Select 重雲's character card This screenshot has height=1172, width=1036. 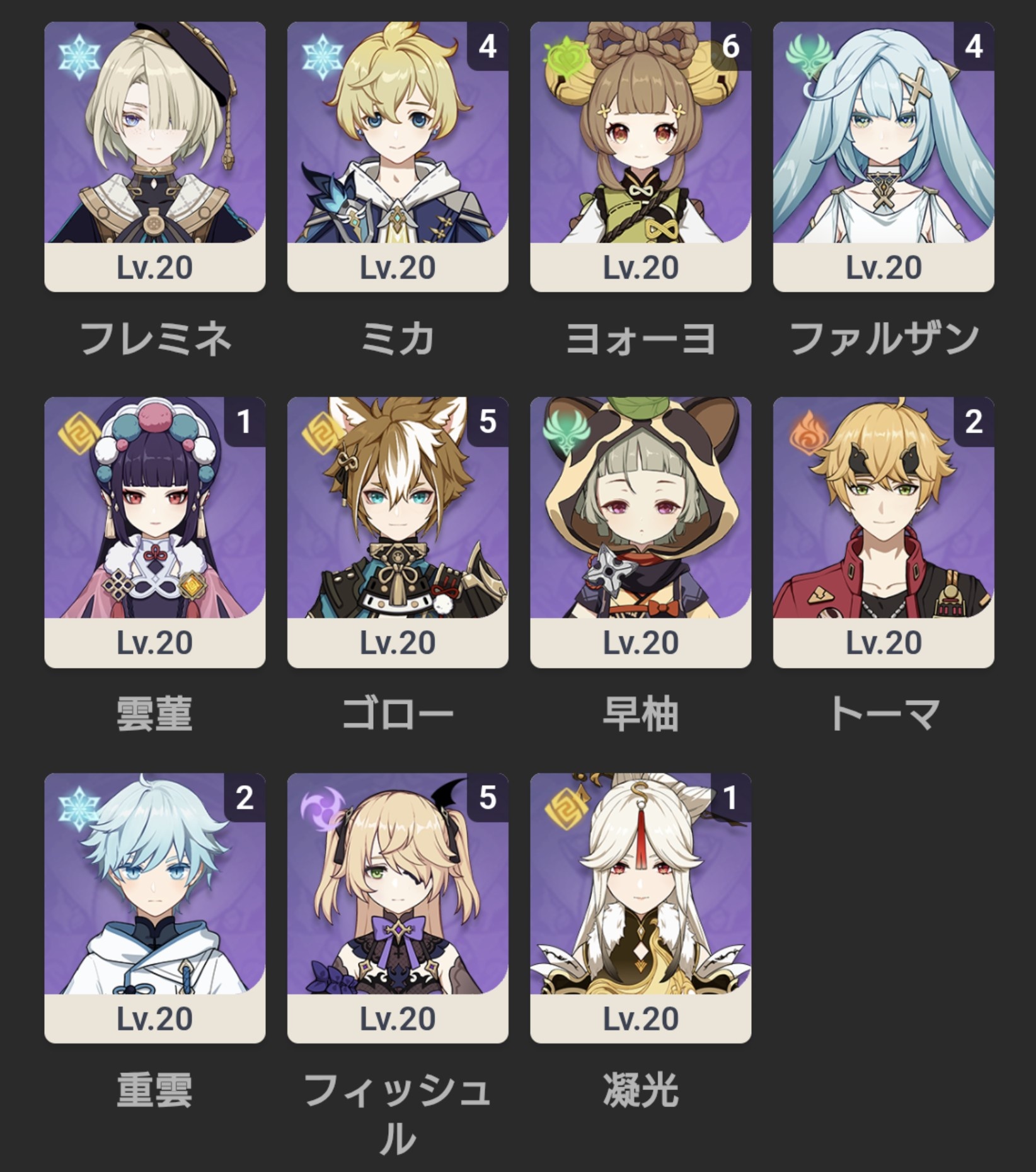pos(154,907)
